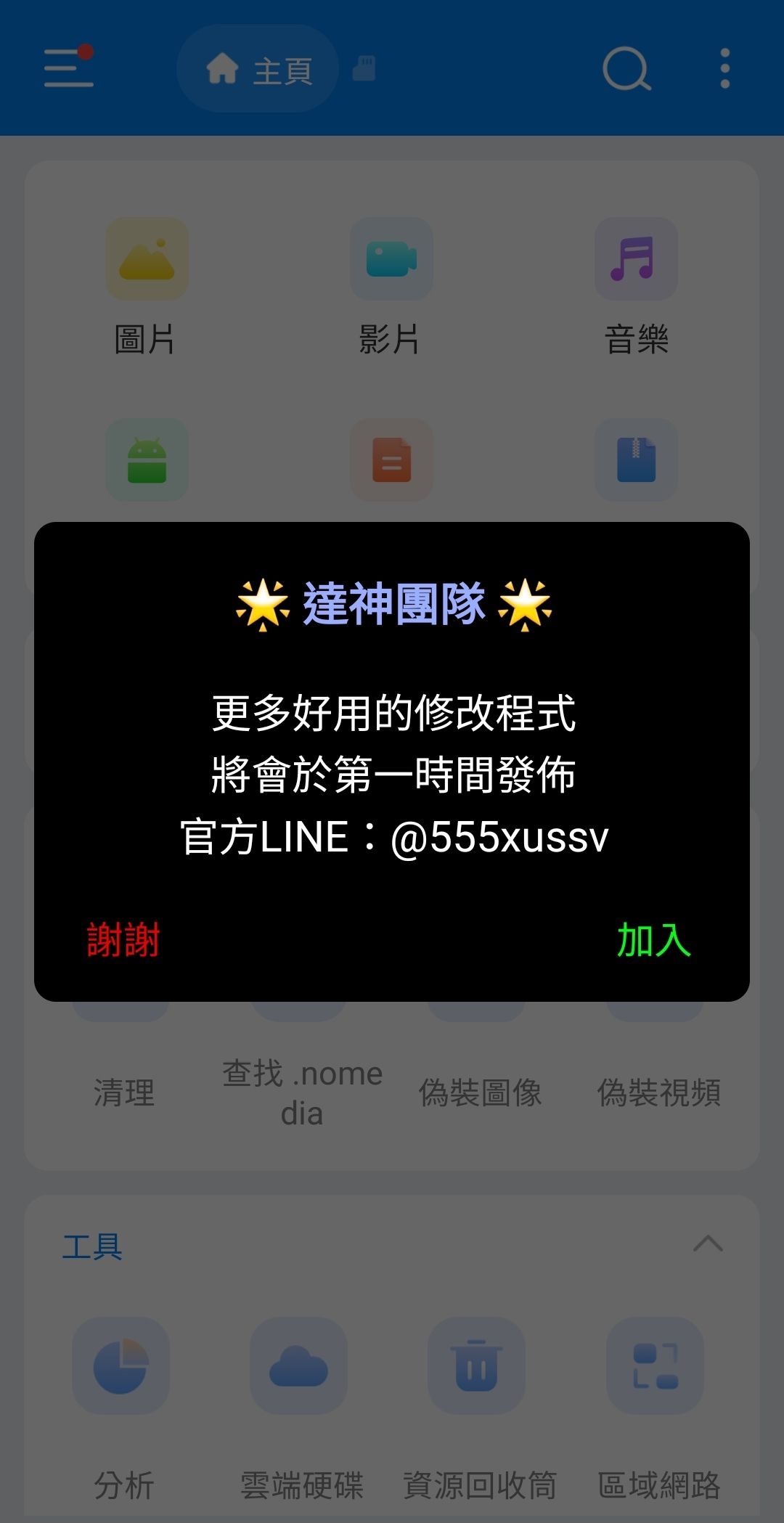This screenshot has width=784, height=1523.
Task: Dismiss the dialog with 謝謝
Action: click(x=123, y=940)
